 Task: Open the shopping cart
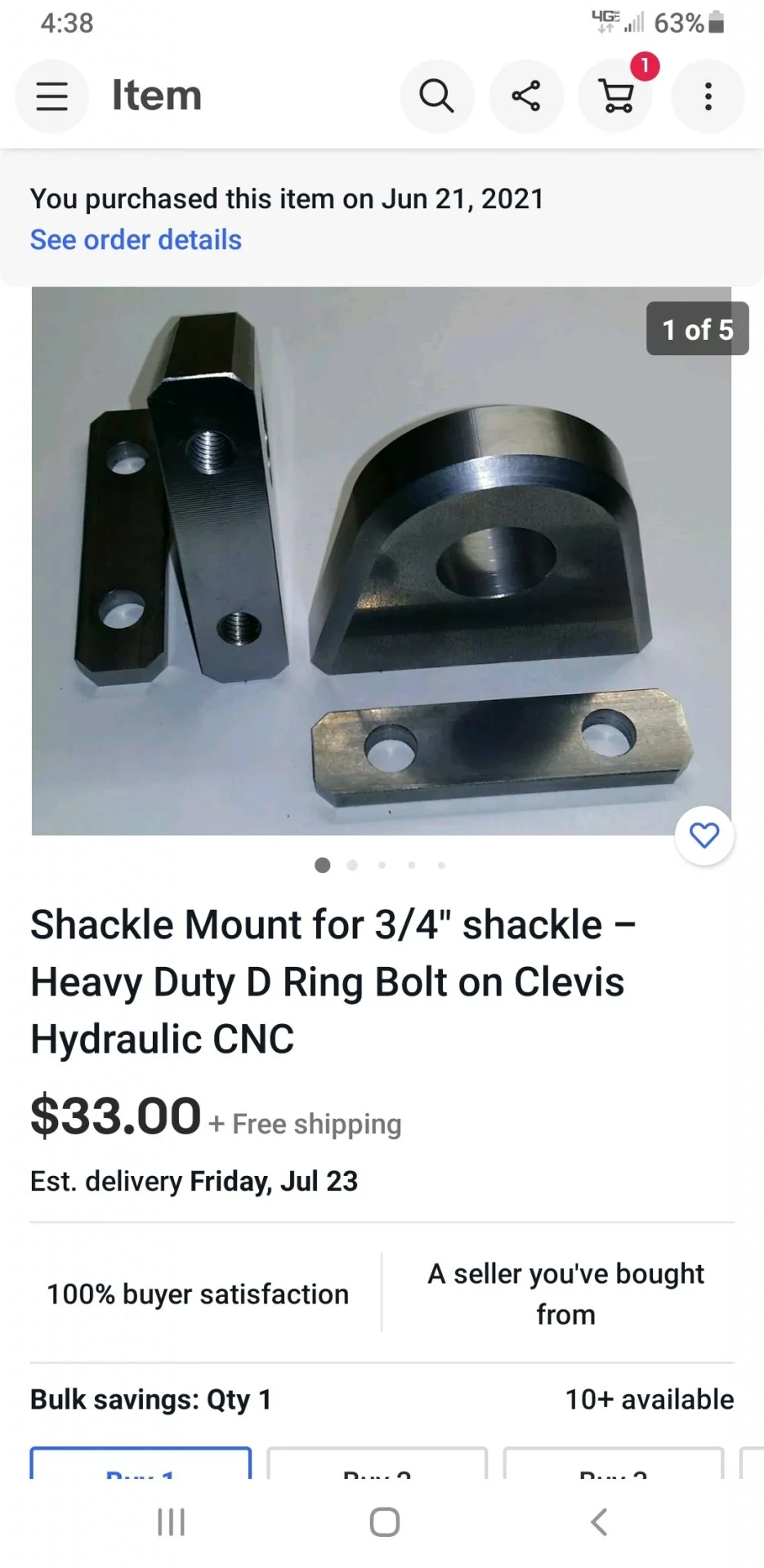tap(617, 96)
